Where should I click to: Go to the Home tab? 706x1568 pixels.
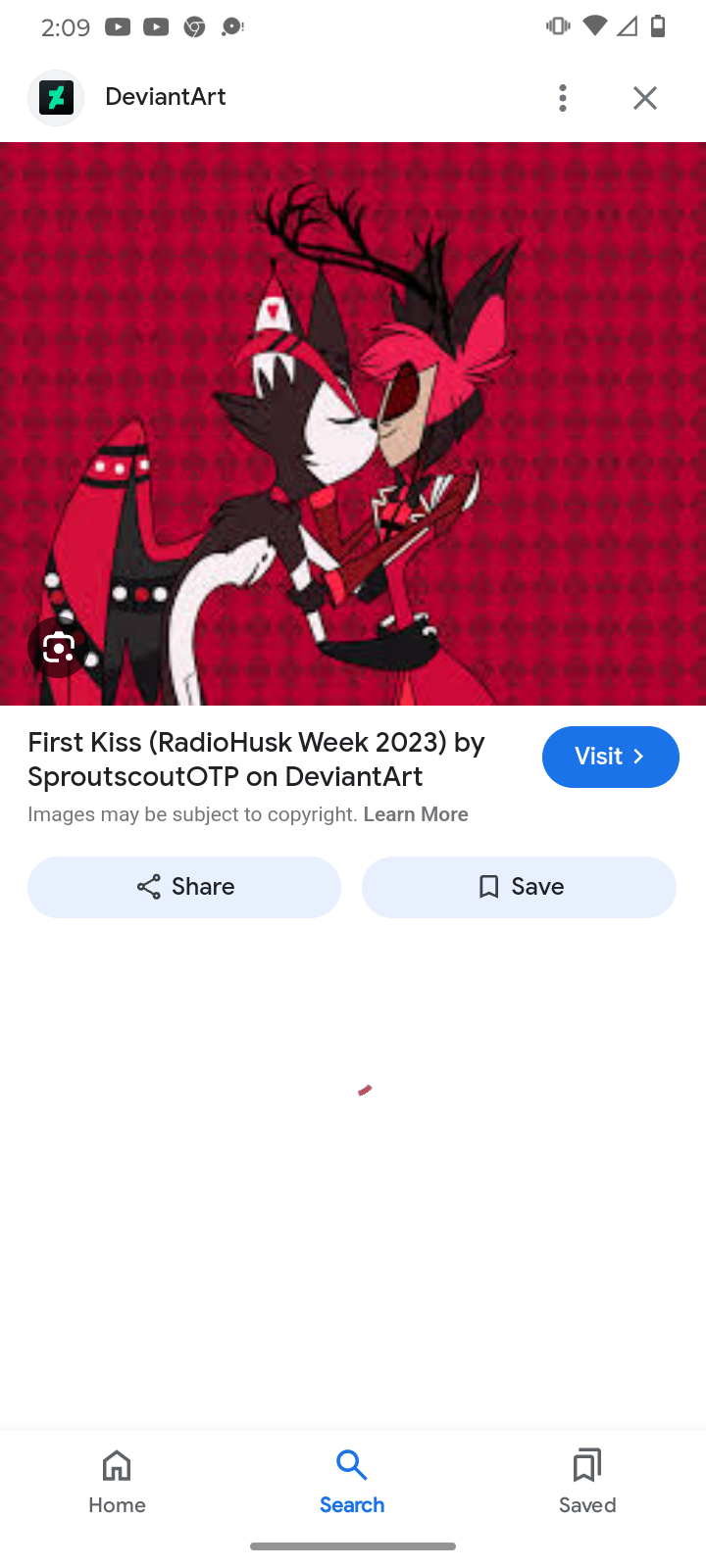[x=117, y=1482]
